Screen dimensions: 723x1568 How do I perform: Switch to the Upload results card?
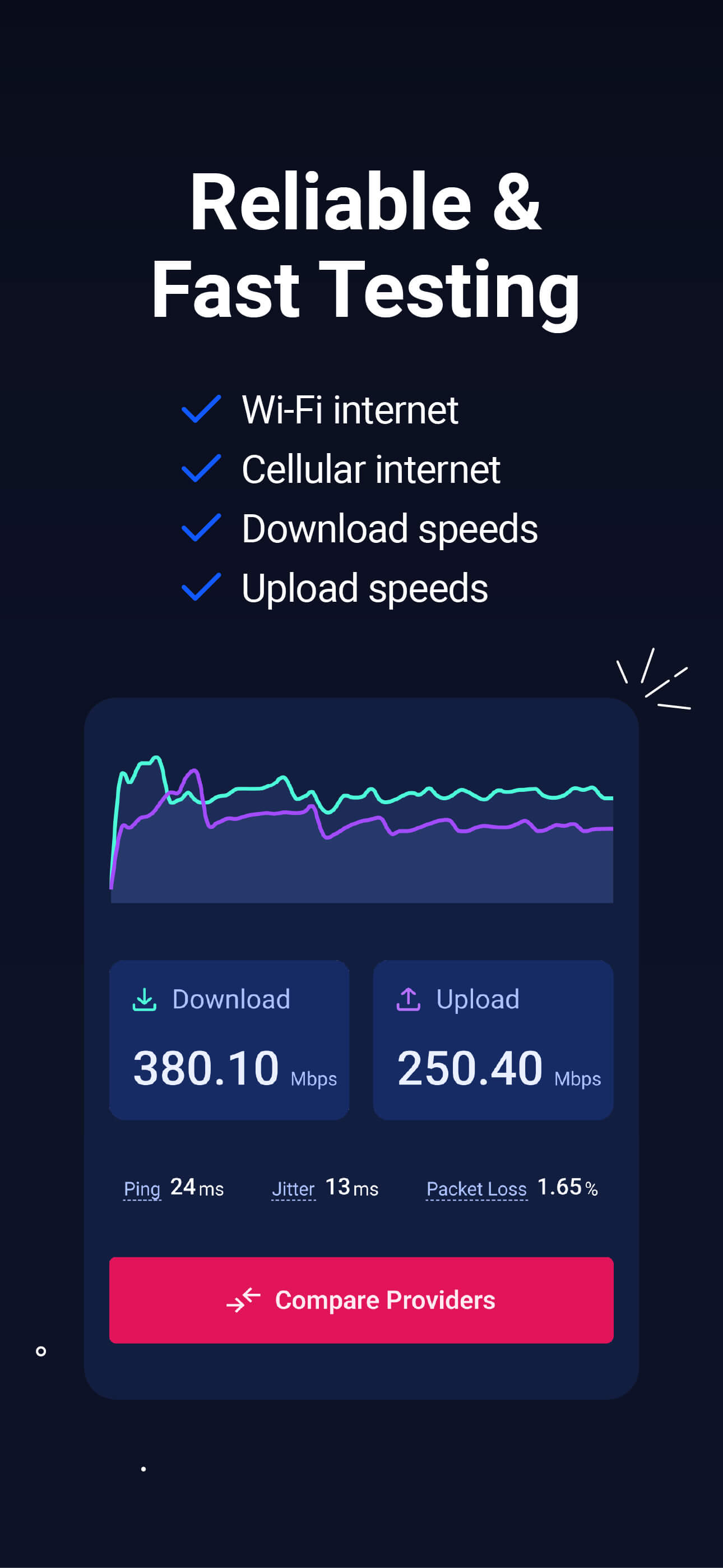tap(493, 1035)
